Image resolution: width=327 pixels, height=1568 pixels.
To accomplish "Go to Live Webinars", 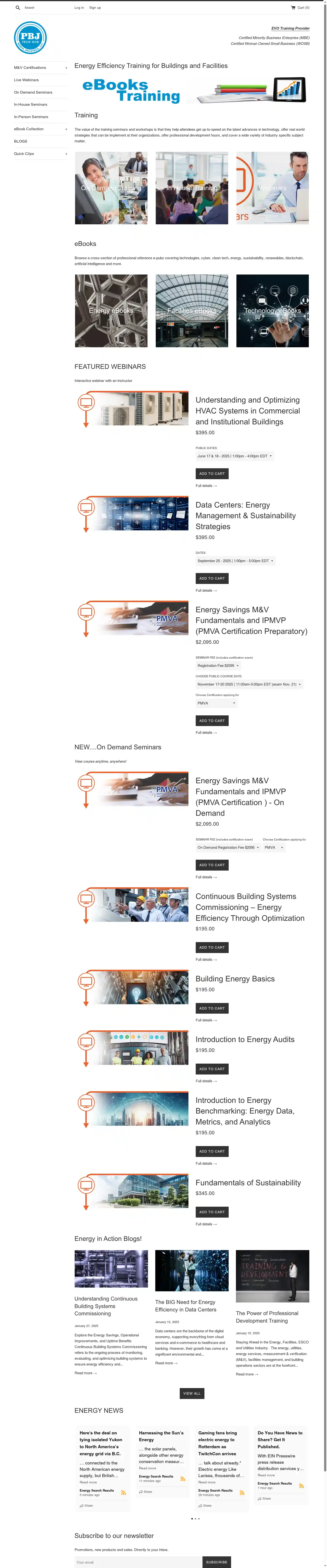I will (26, 80).
